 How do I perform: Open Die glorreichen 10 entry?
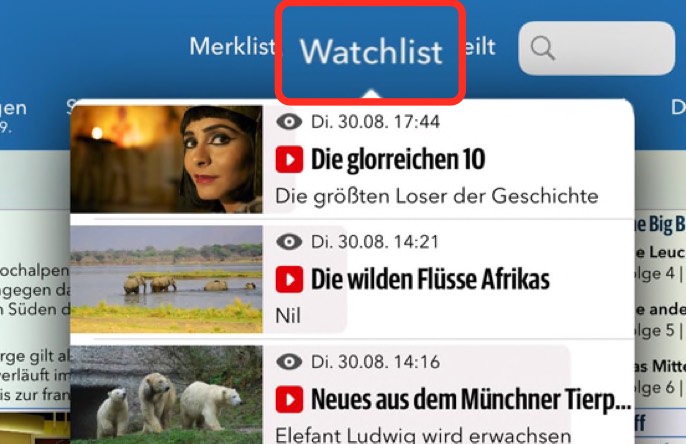coord(397,159)
